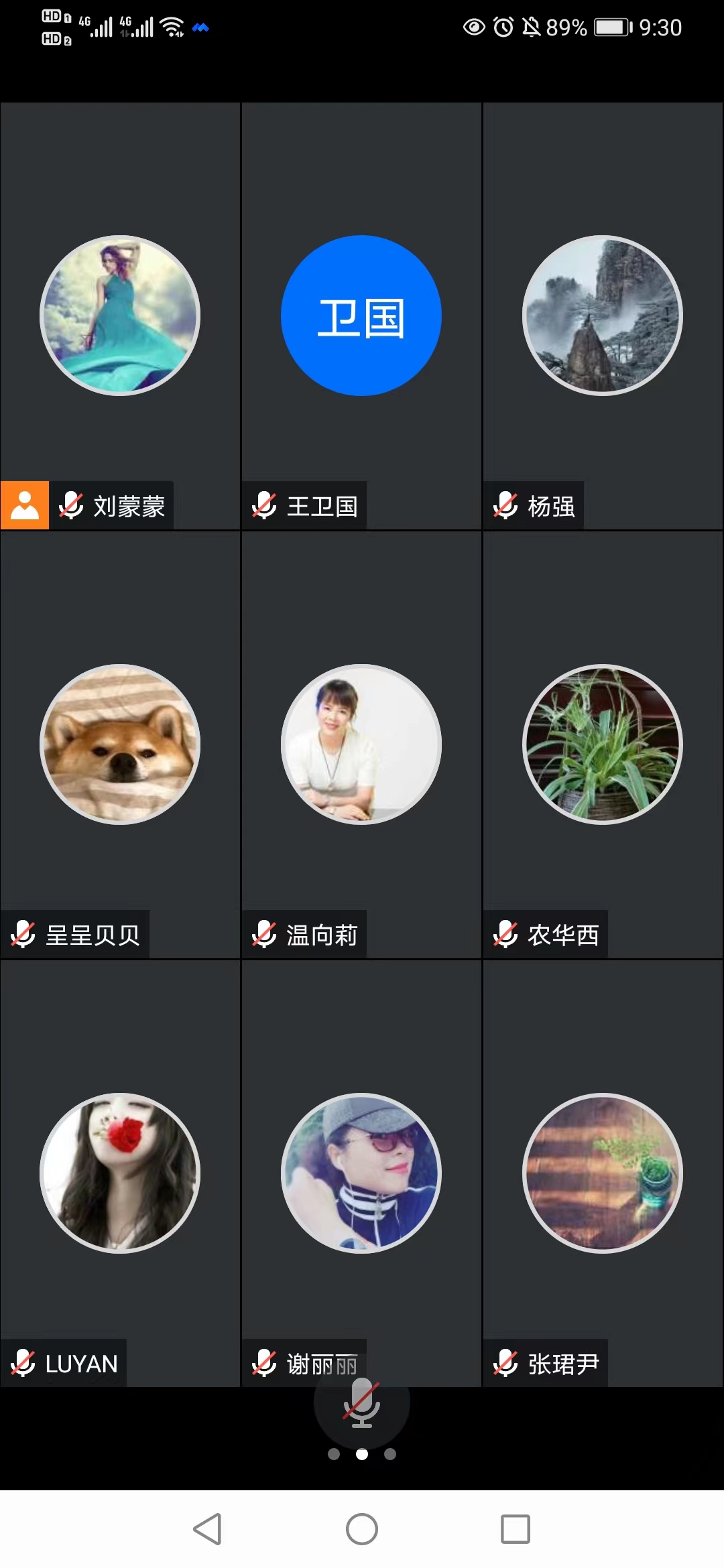
Task: Unmute your microphone
Action: point(361,1404)
